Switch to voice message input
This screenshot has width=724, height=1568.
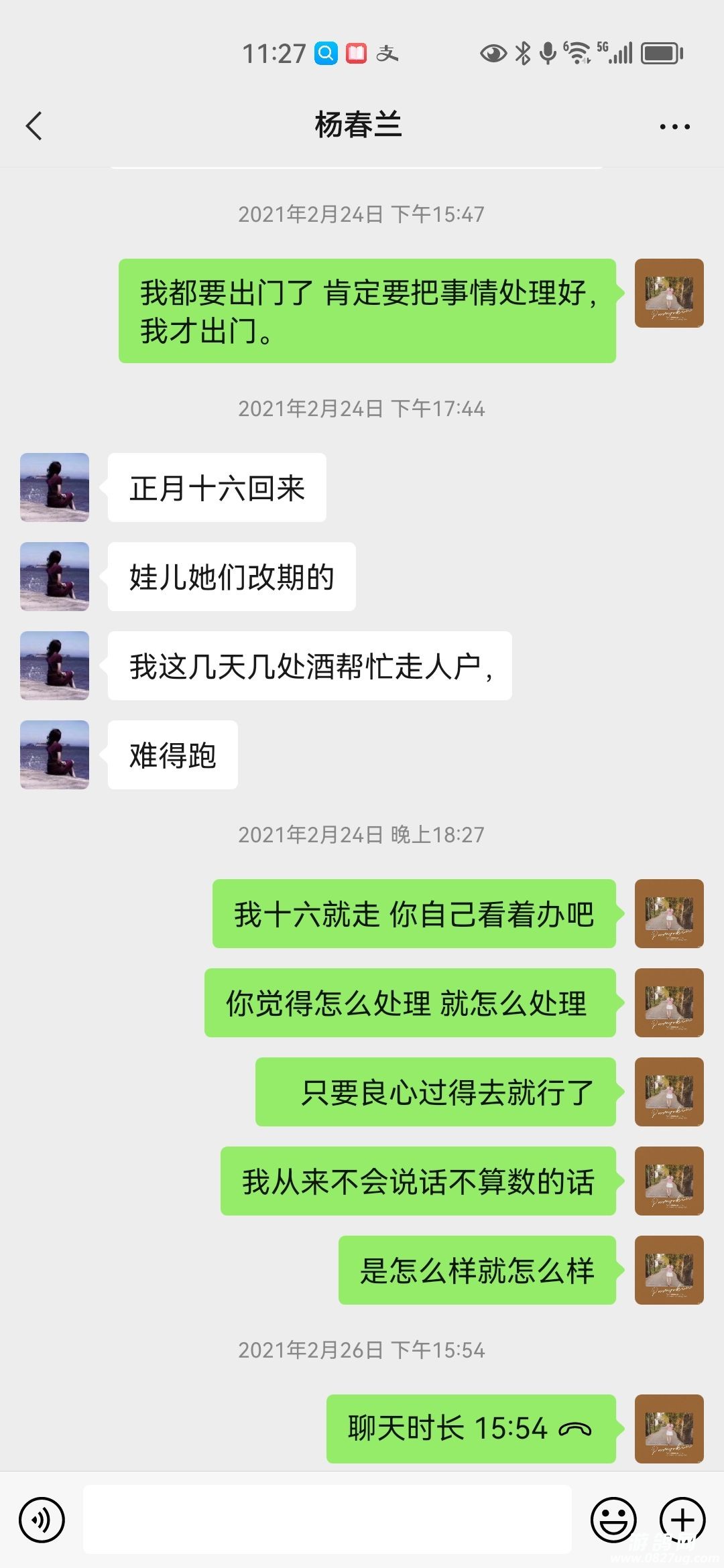42,1520
